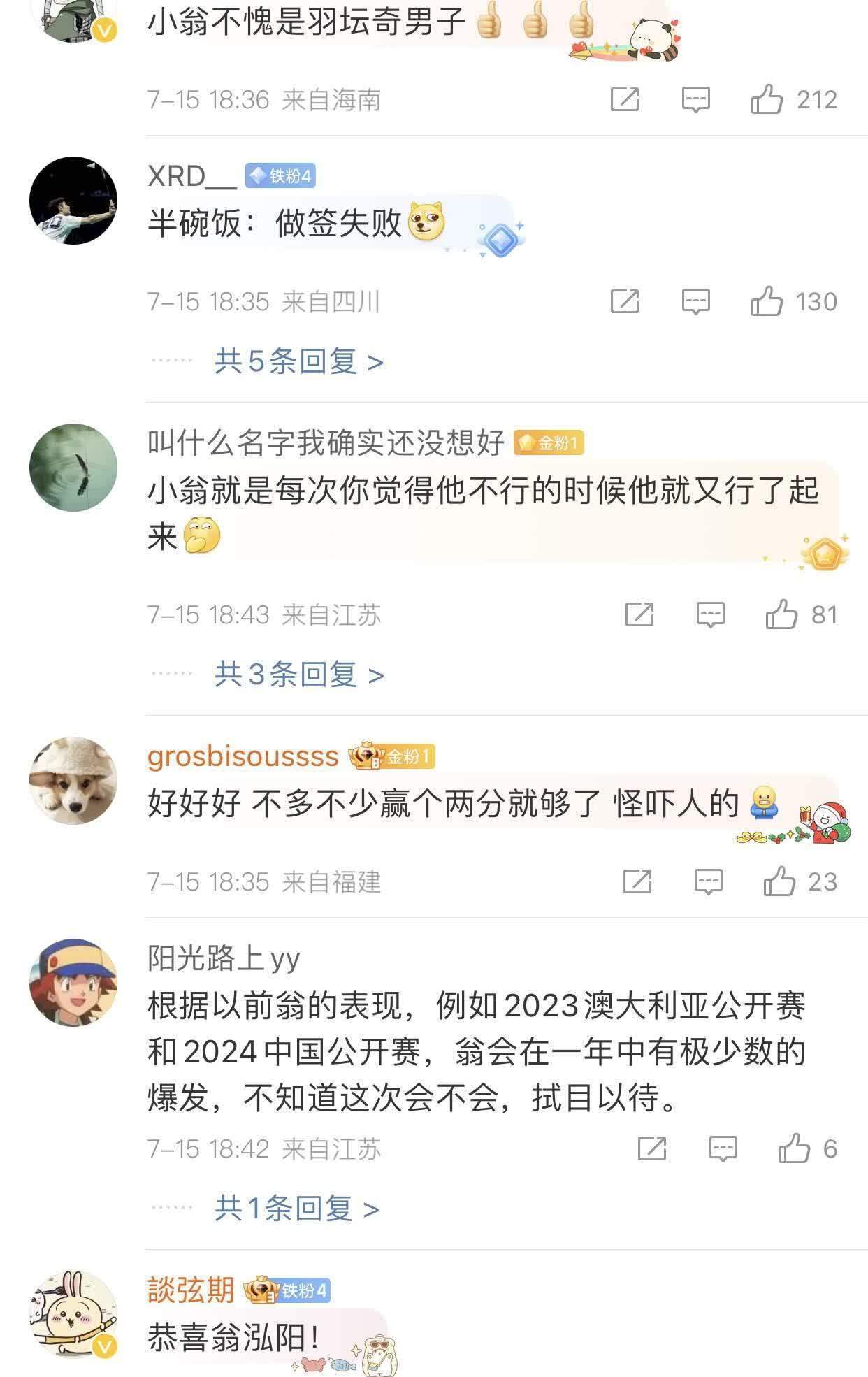Viewport: 868px width, 1377px height.
Task: Reply to 阳光路上yy's comment
Action: pos(723,1148)
